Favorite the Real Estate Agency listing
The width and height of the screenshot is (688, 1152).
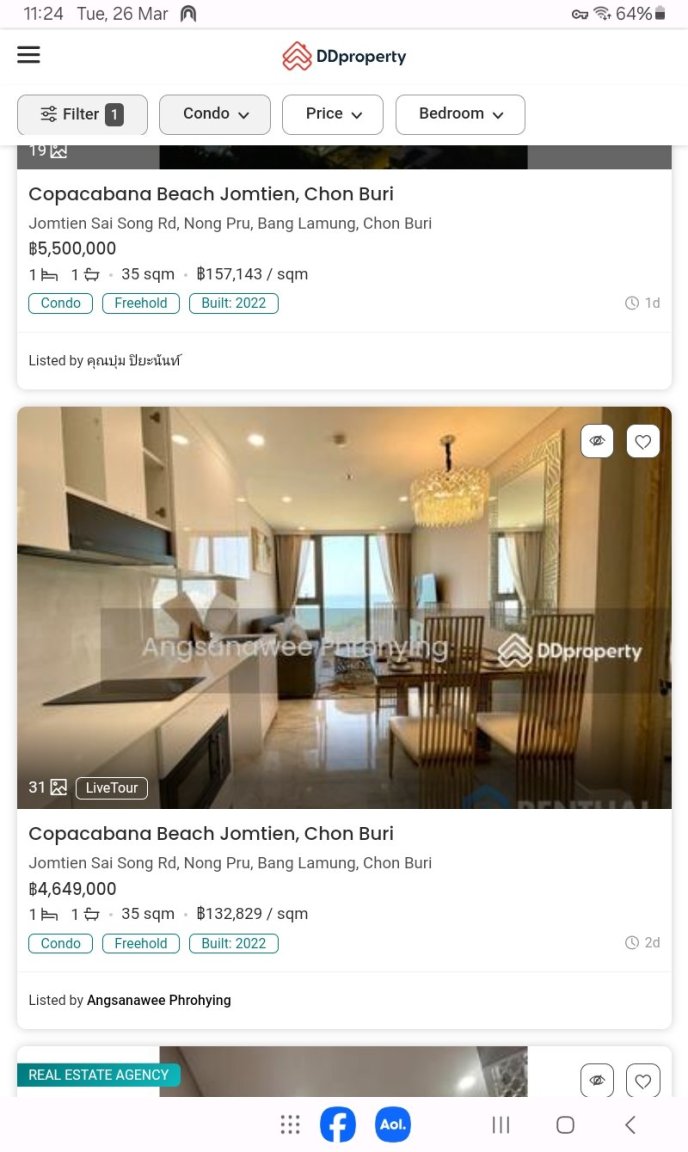click(x=643, y=1080)
